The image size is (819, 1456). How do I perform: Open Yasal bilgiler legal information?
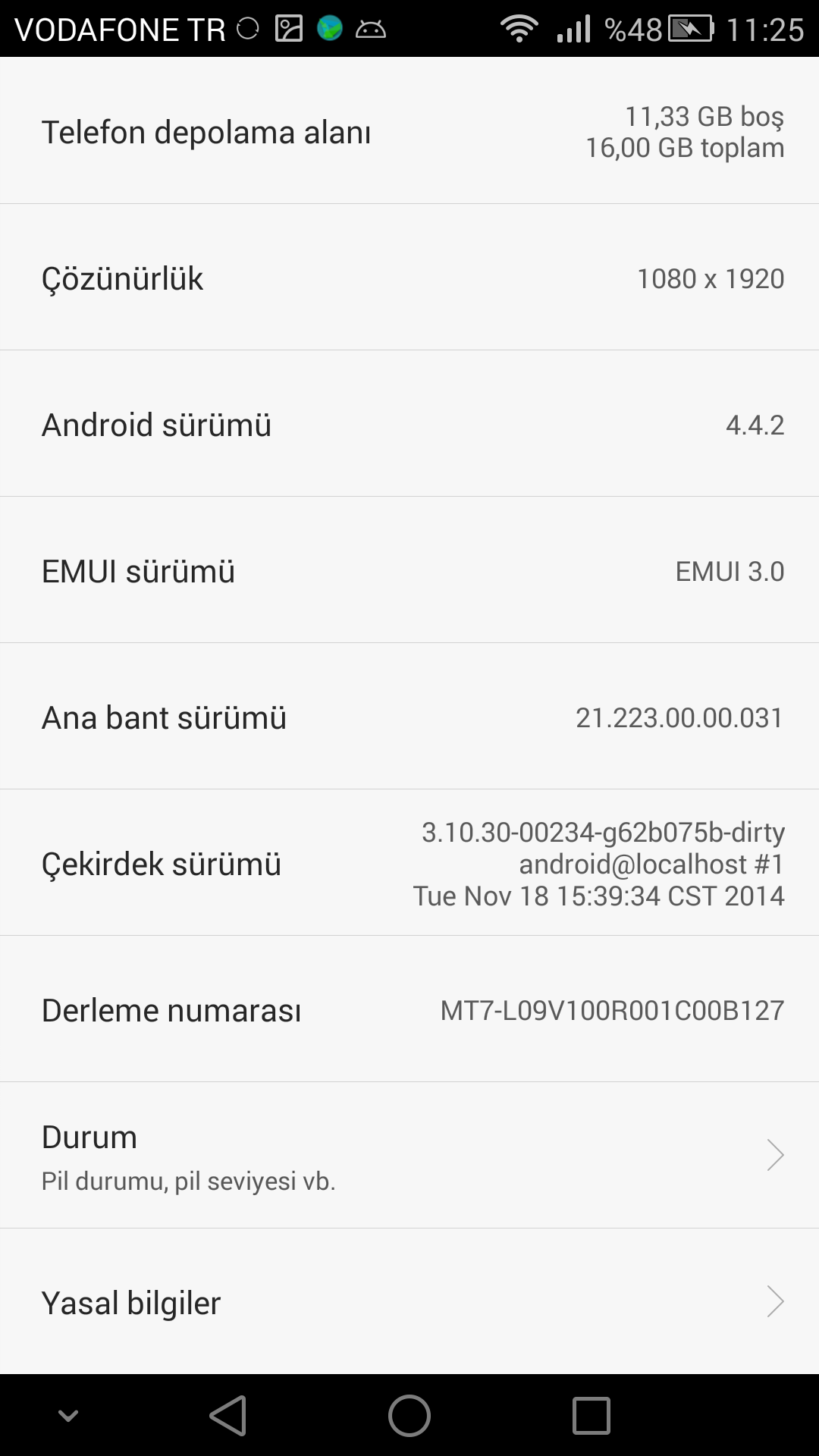[x=409, y=1301]
